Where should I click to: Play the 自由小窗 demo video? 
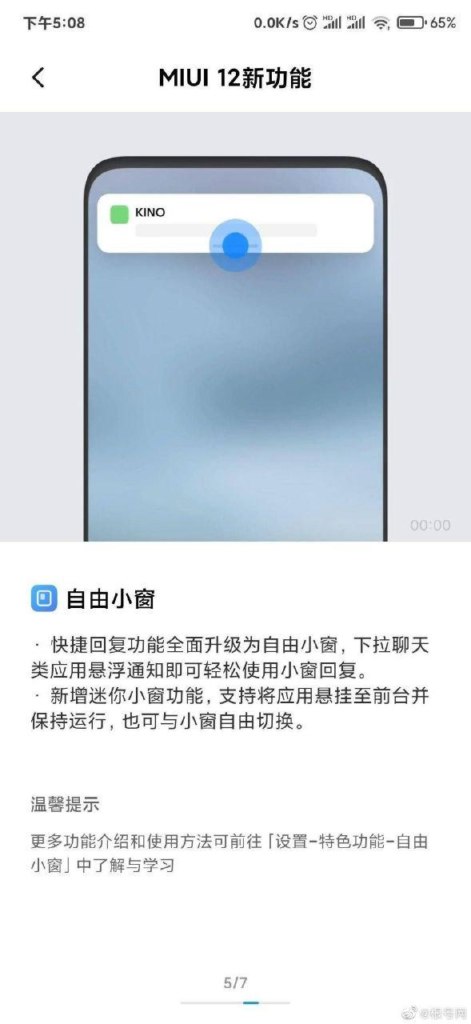(x=235, y=327)
